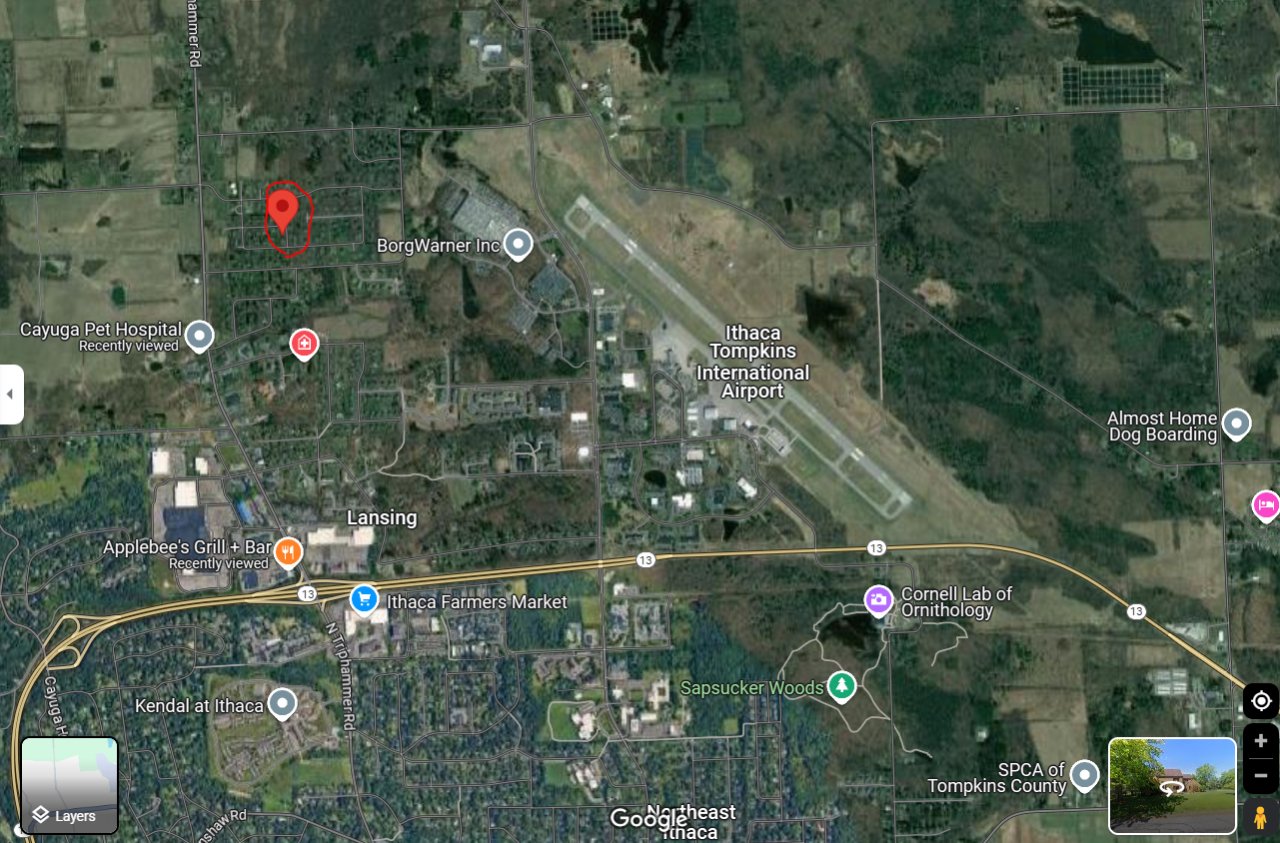The width and height of the screenshot is (1280, 843).
Task: Expand the collapsed side panel arrow
Action: click(x=10, y=394)
